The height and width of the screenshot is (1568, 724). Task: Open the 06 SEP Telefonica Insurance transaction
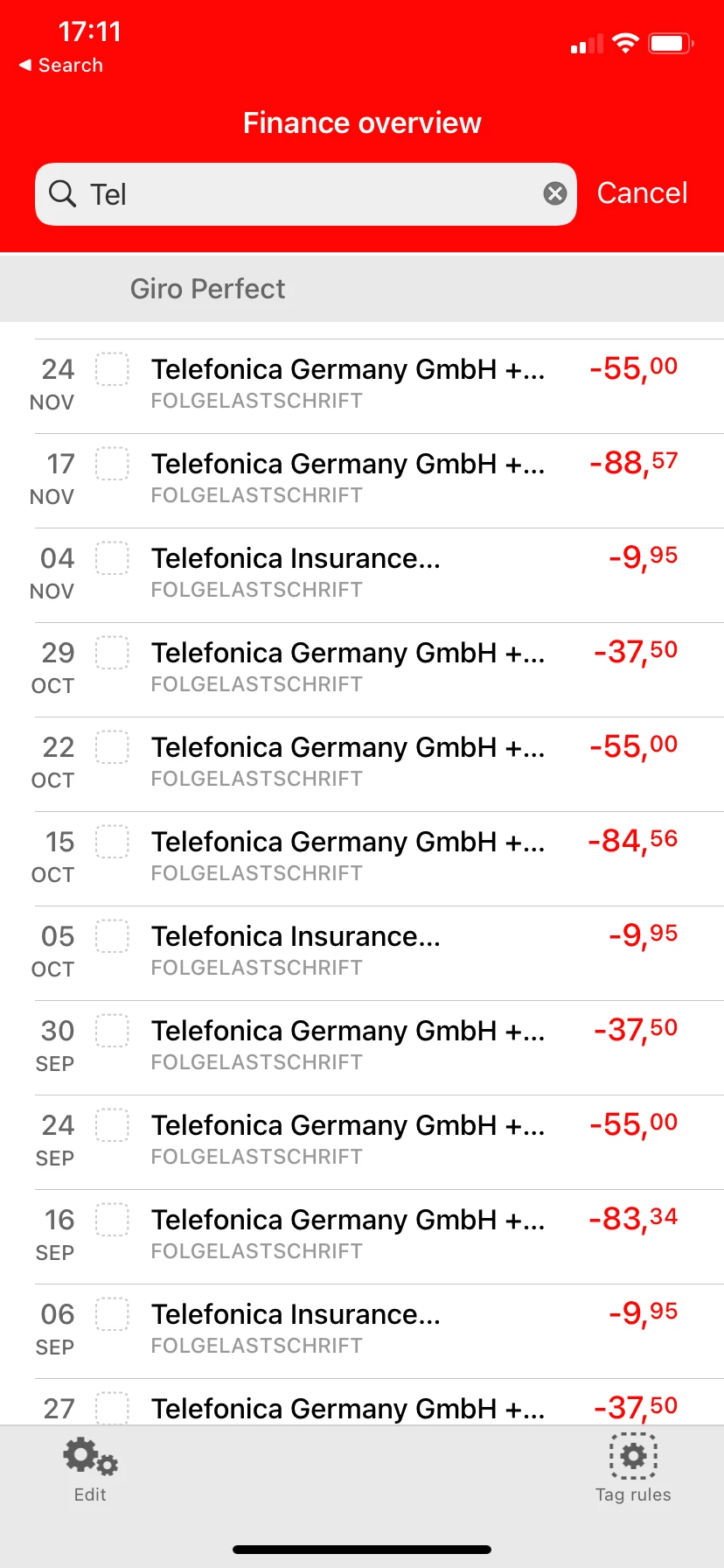click(350, 1329)
